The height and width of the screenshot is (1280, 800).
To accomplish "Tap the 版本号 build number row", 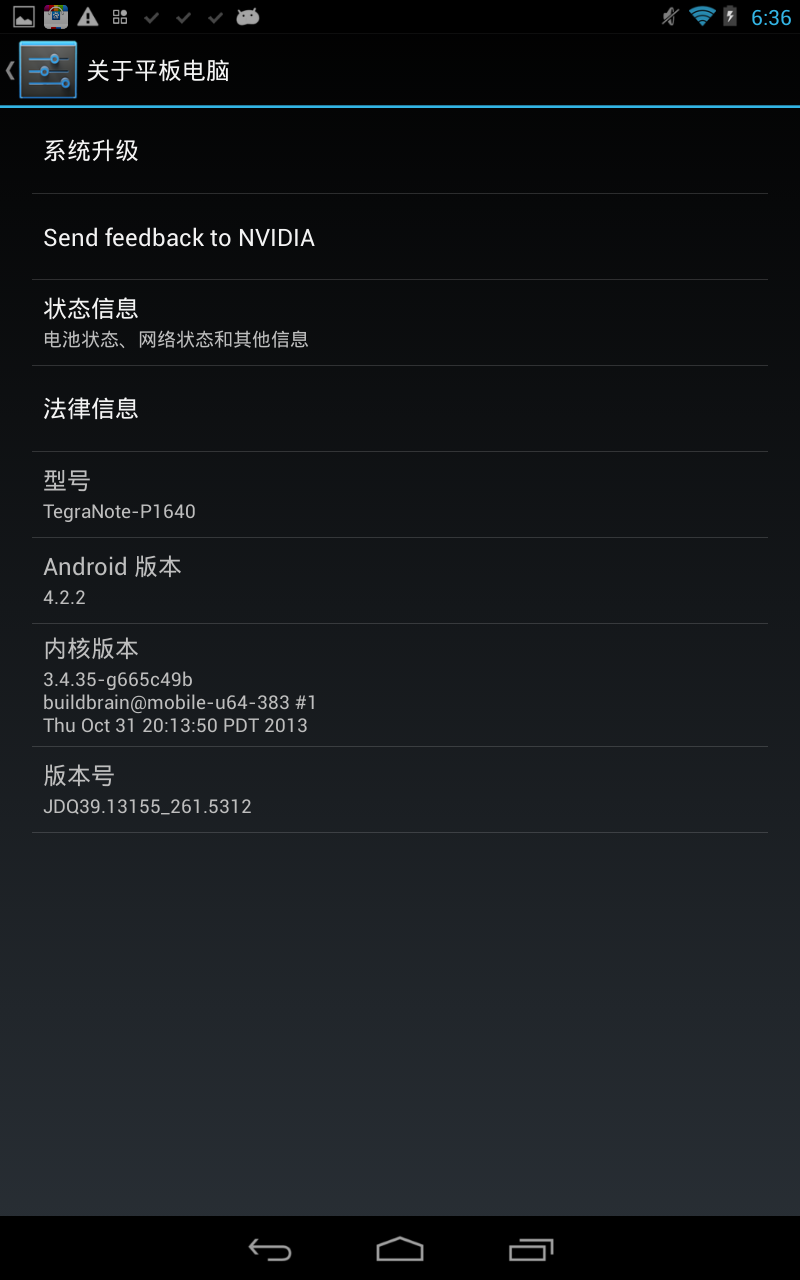I will tap(400, 790).
